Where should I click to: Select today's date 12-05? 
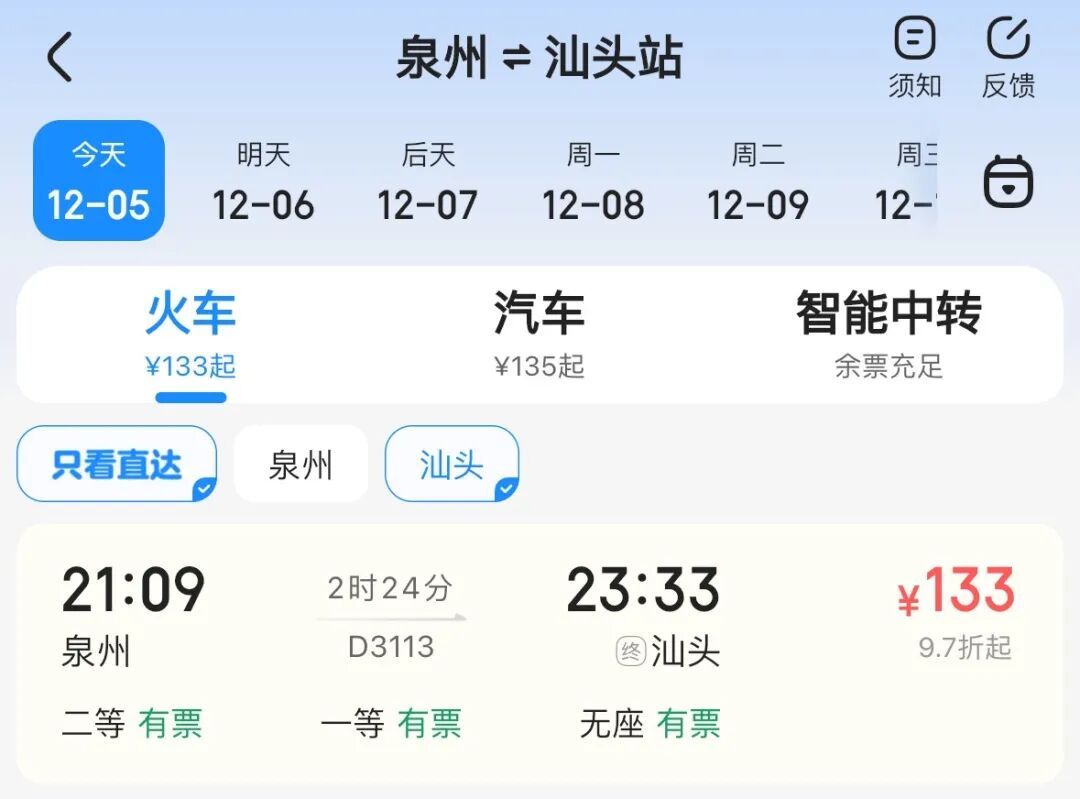pos(99,181)
